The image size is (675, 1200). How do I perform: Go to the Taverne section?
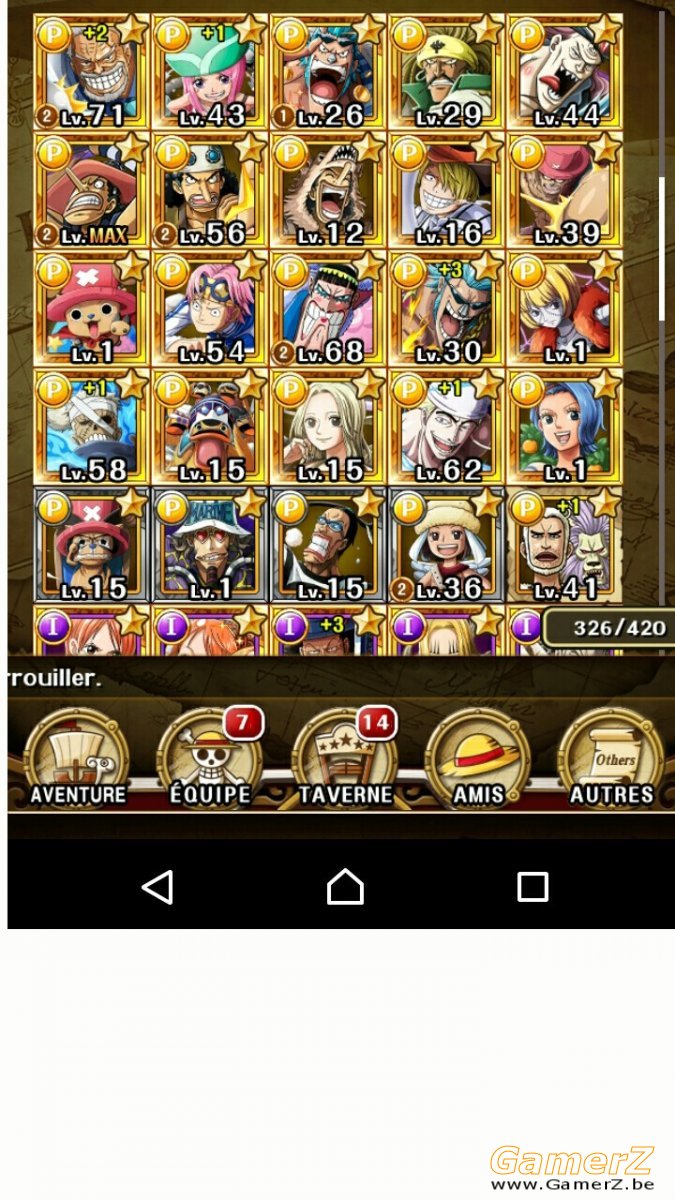[344, 760]
